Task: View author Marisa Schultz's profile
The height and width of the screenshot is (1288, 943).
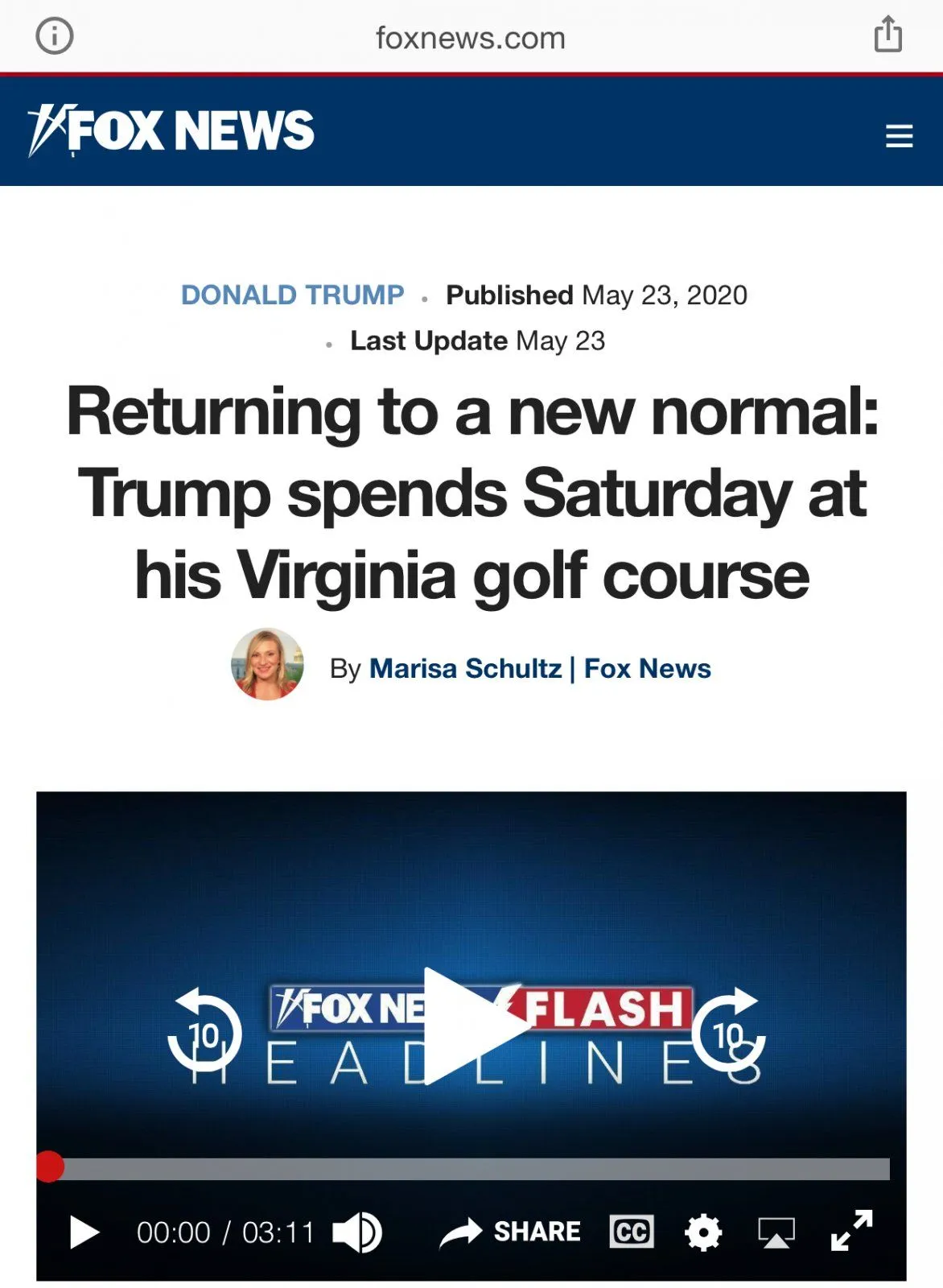Action: click(465, 668)
